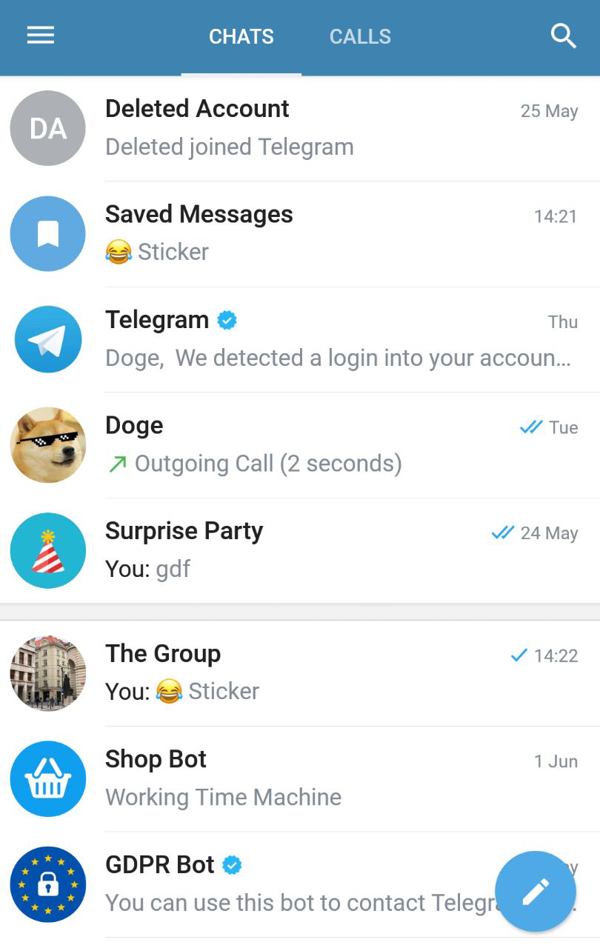Image resolution: width=600 pixels, height=948 pixels.
Task: Tap the search magnifier icon
Action: [563, 36]
